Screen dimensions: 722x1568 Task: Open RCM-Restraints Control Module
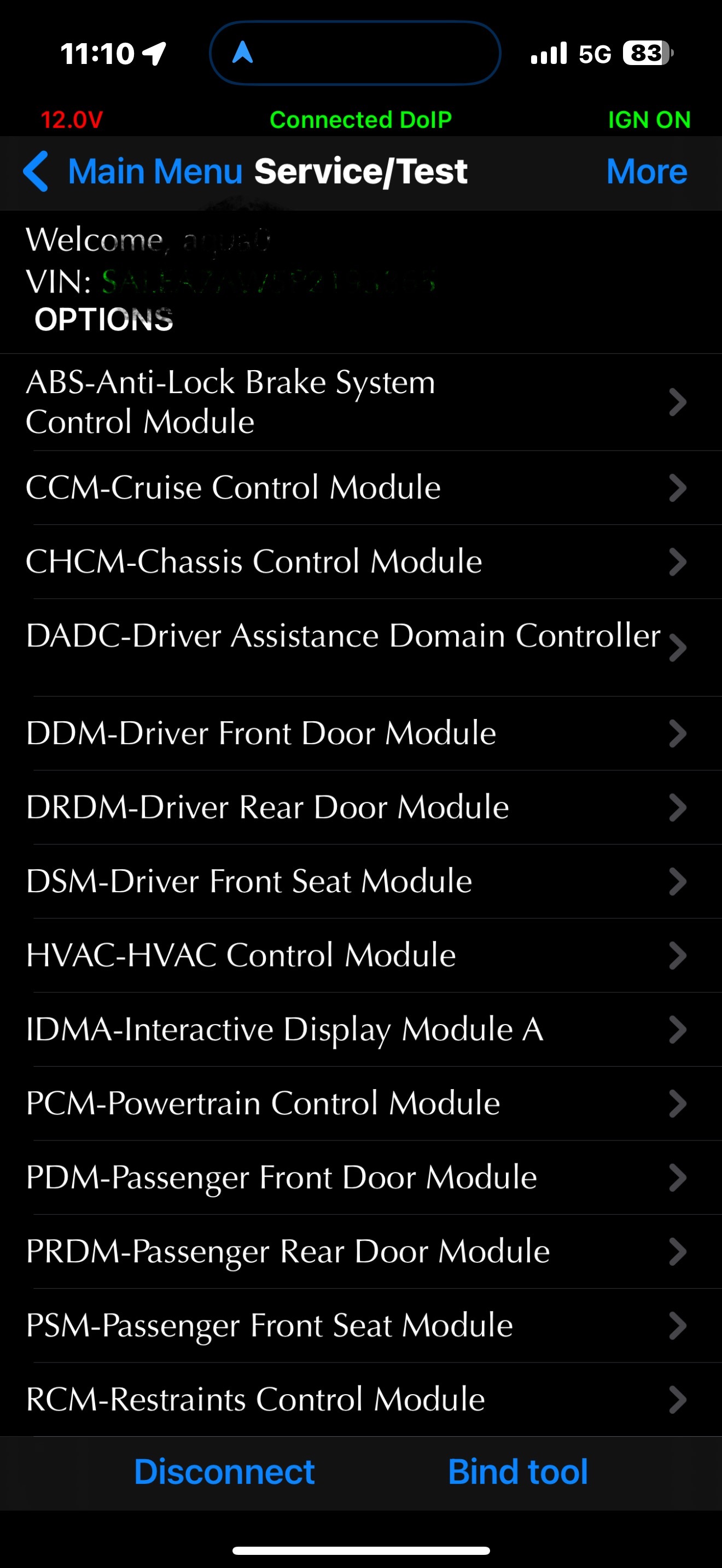(x=361, y=1400)
